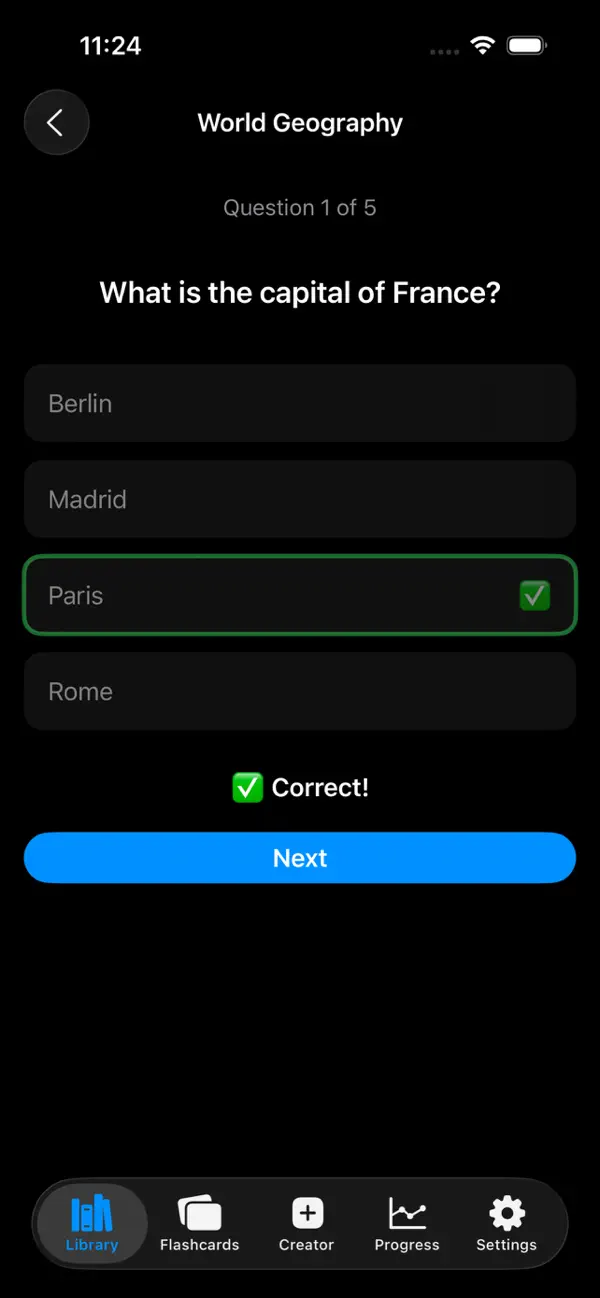600x1298 pixels.
Task: View the Progress tab
Action: (407, 1224)
